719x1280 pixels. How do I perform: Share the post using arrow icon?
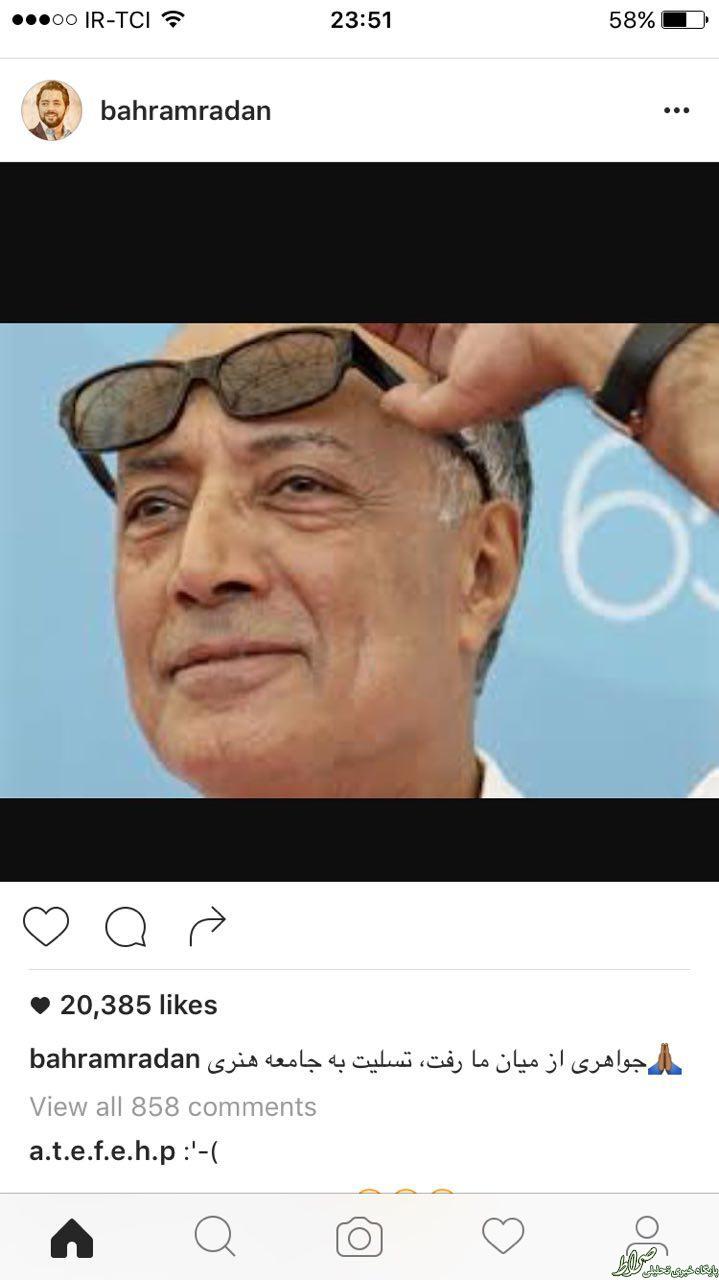click(207, 927)
